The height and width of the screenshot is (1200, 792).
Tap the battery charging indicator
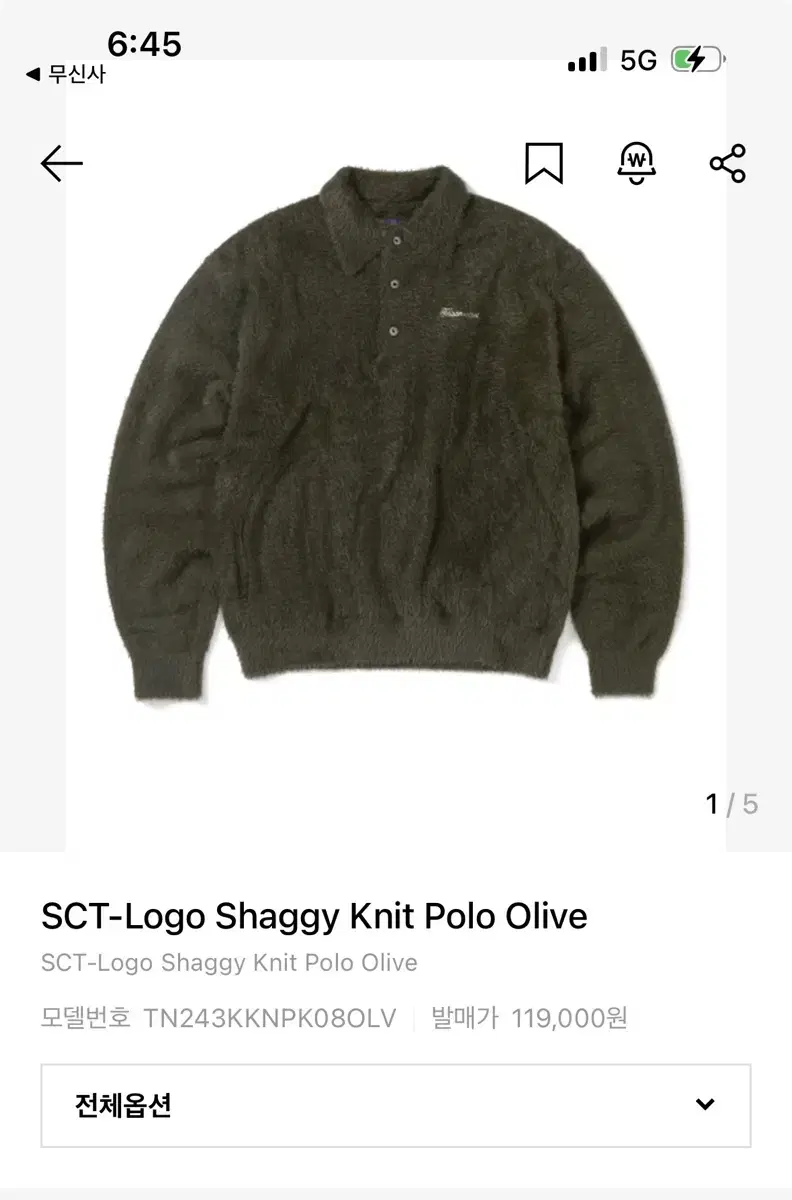point(692,60)
